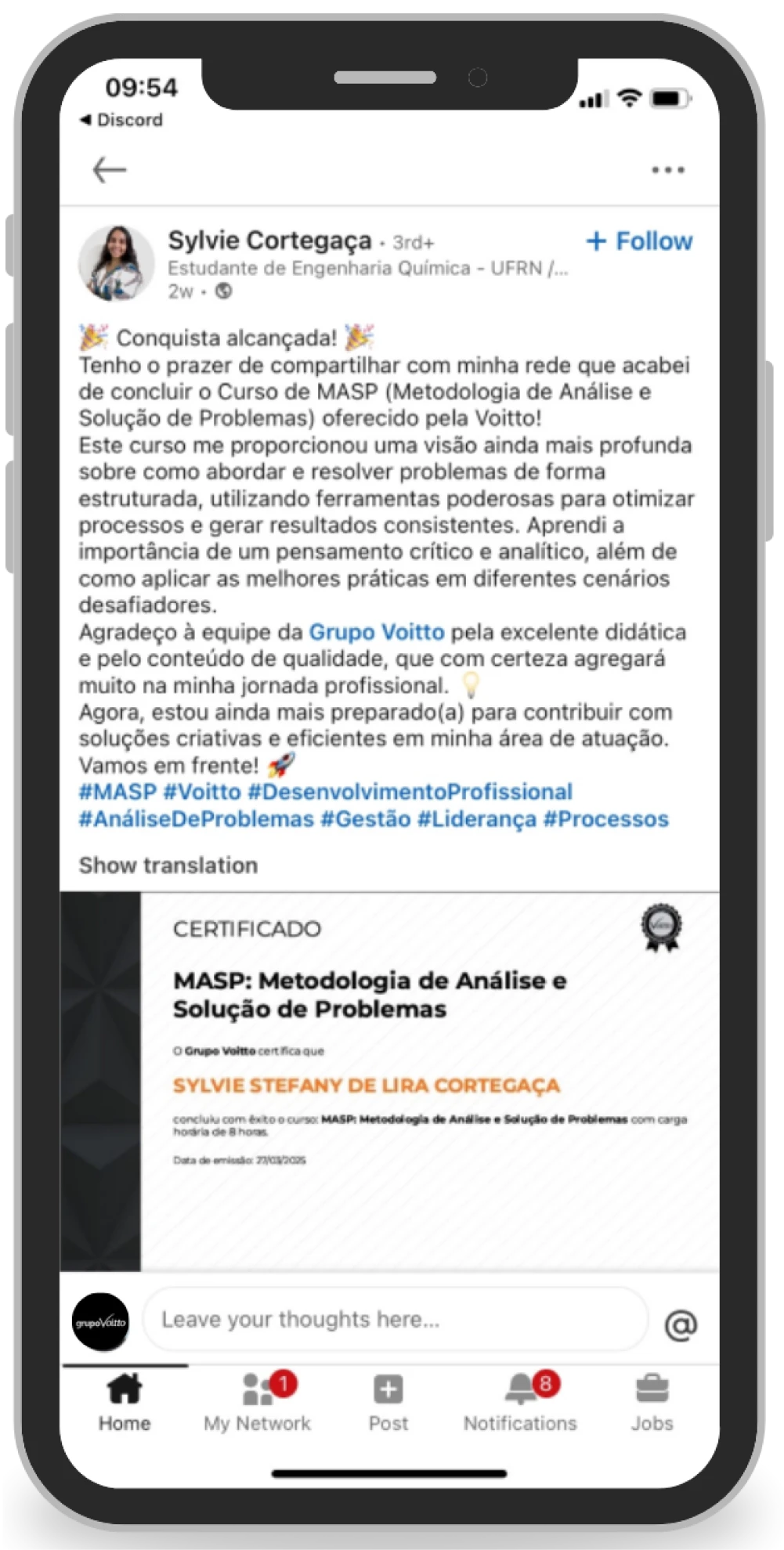This screenshot has width=784, height=1550.
Task: Tap the Leave your thoughts comment field
Action: (396, 1320)
